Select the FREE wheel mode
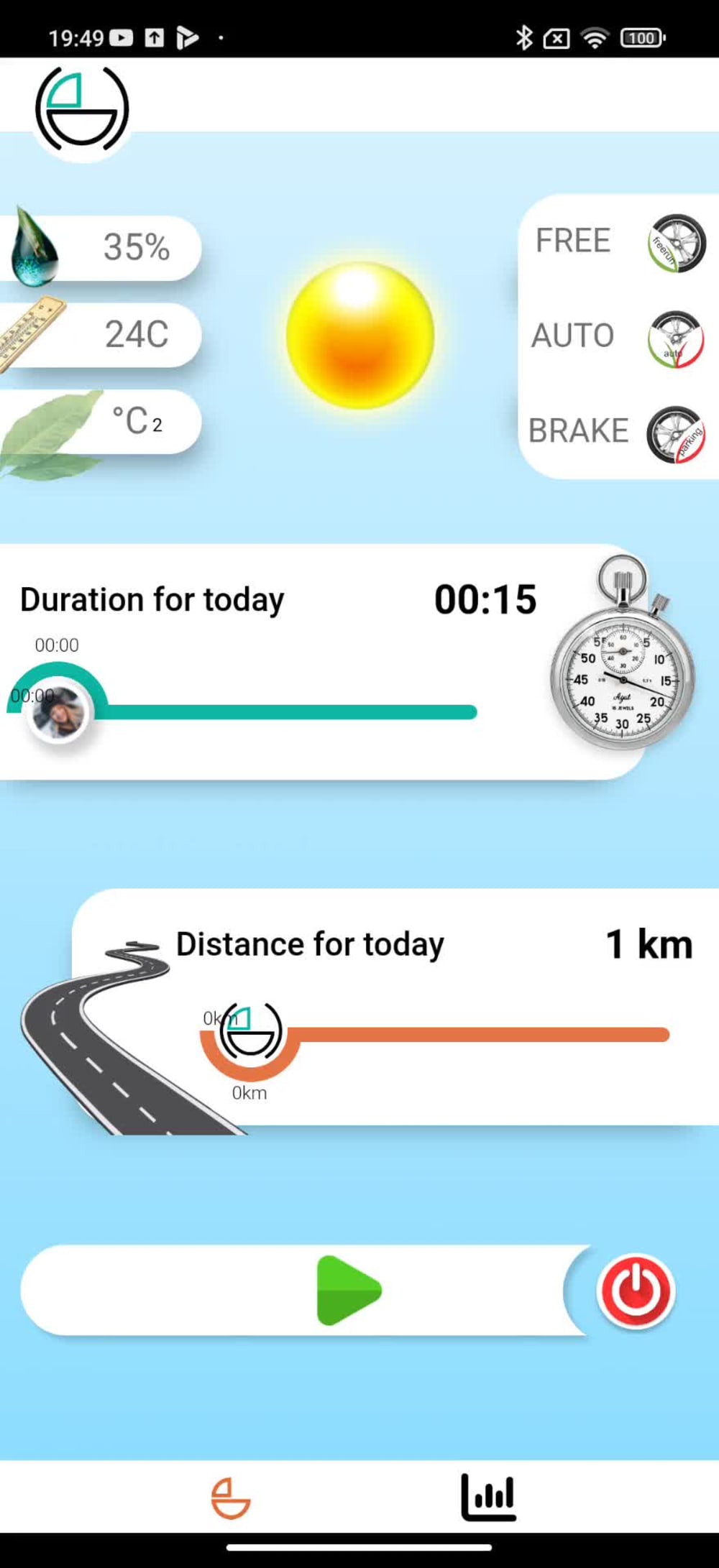Viewport: 719px width, 1568px height. pyautogui.click(x=620, y=242)
